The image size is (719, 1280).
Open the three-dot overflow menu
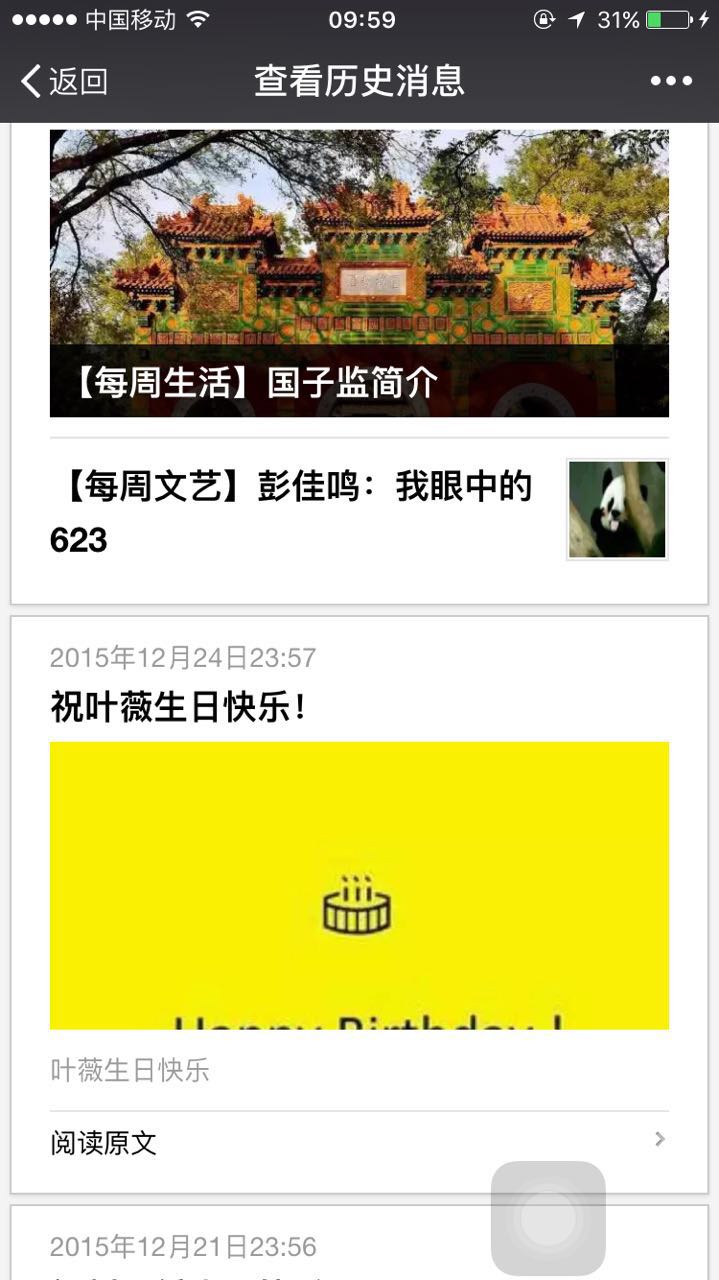[670, 81]
